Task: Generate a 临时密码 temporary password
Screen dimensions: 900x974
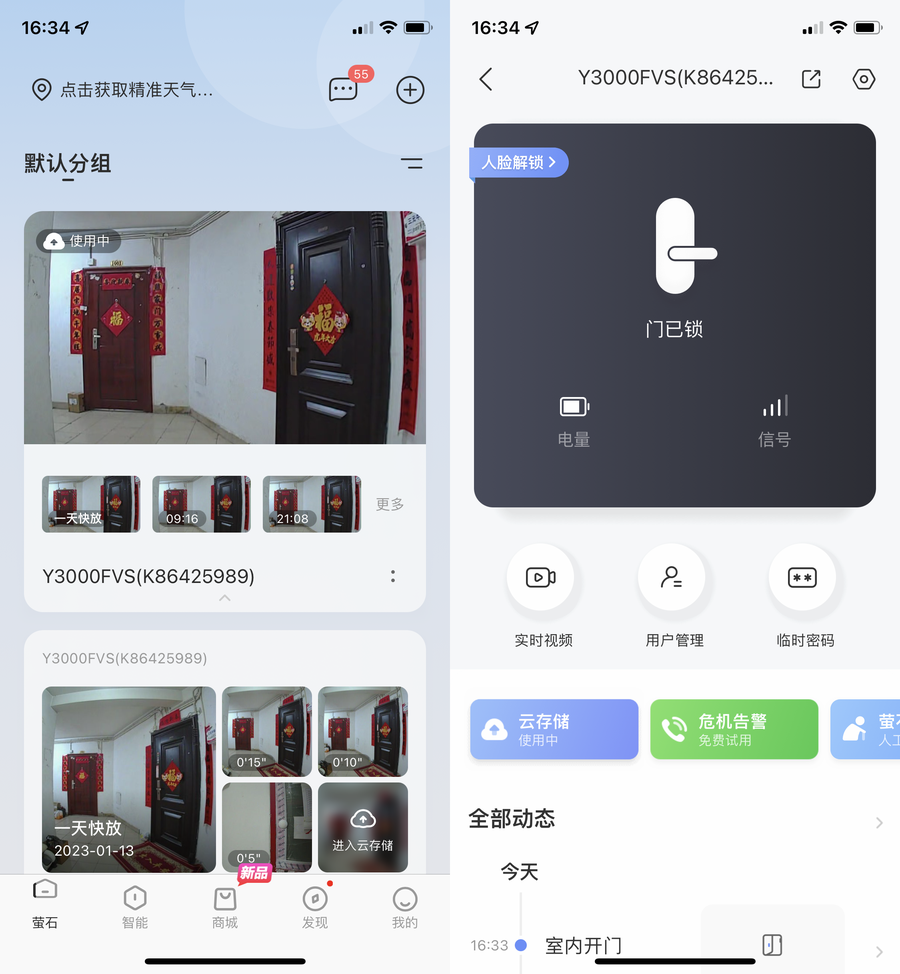Action: tap(803, 578)
